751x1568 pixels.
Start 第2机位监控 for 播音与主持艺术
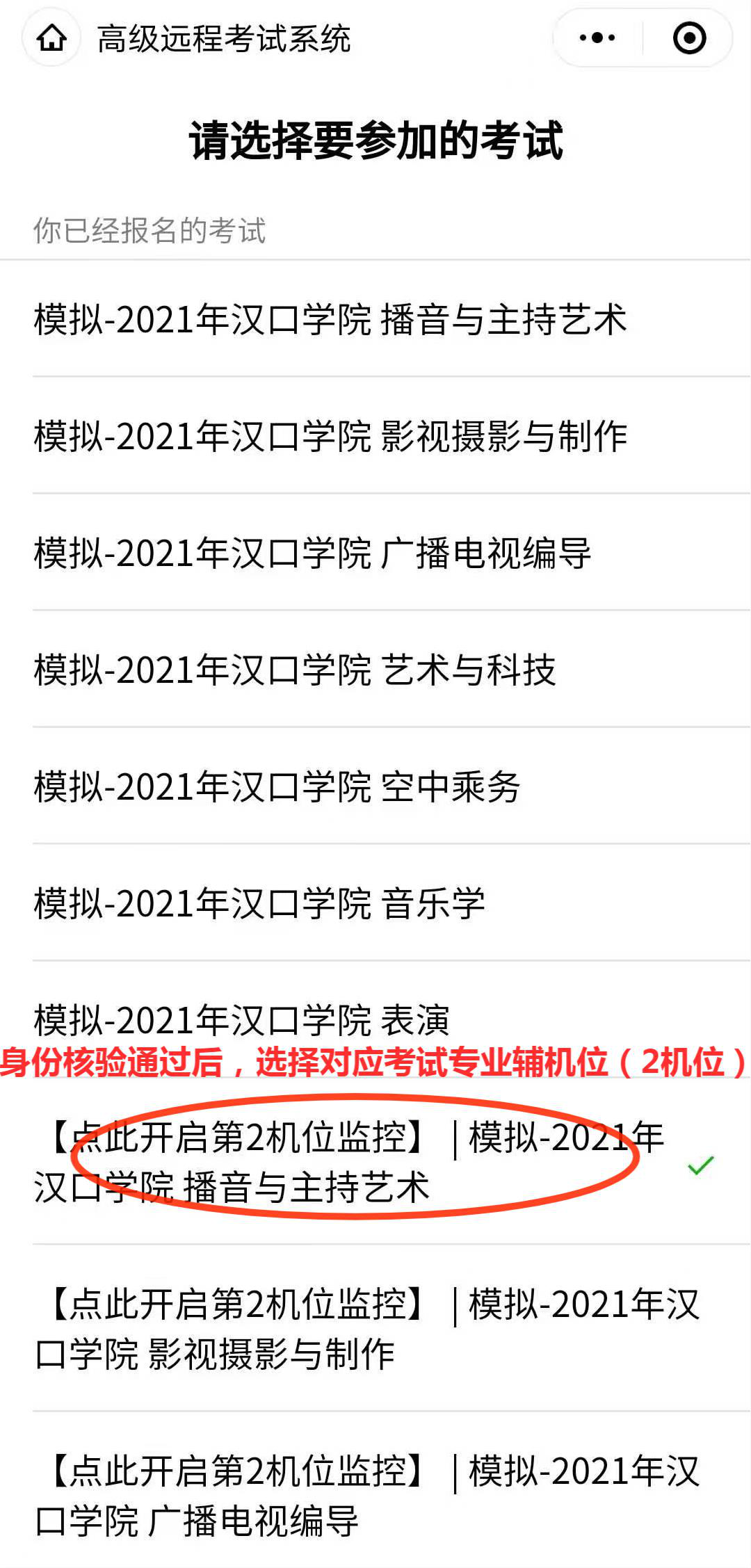point(348,1163)
